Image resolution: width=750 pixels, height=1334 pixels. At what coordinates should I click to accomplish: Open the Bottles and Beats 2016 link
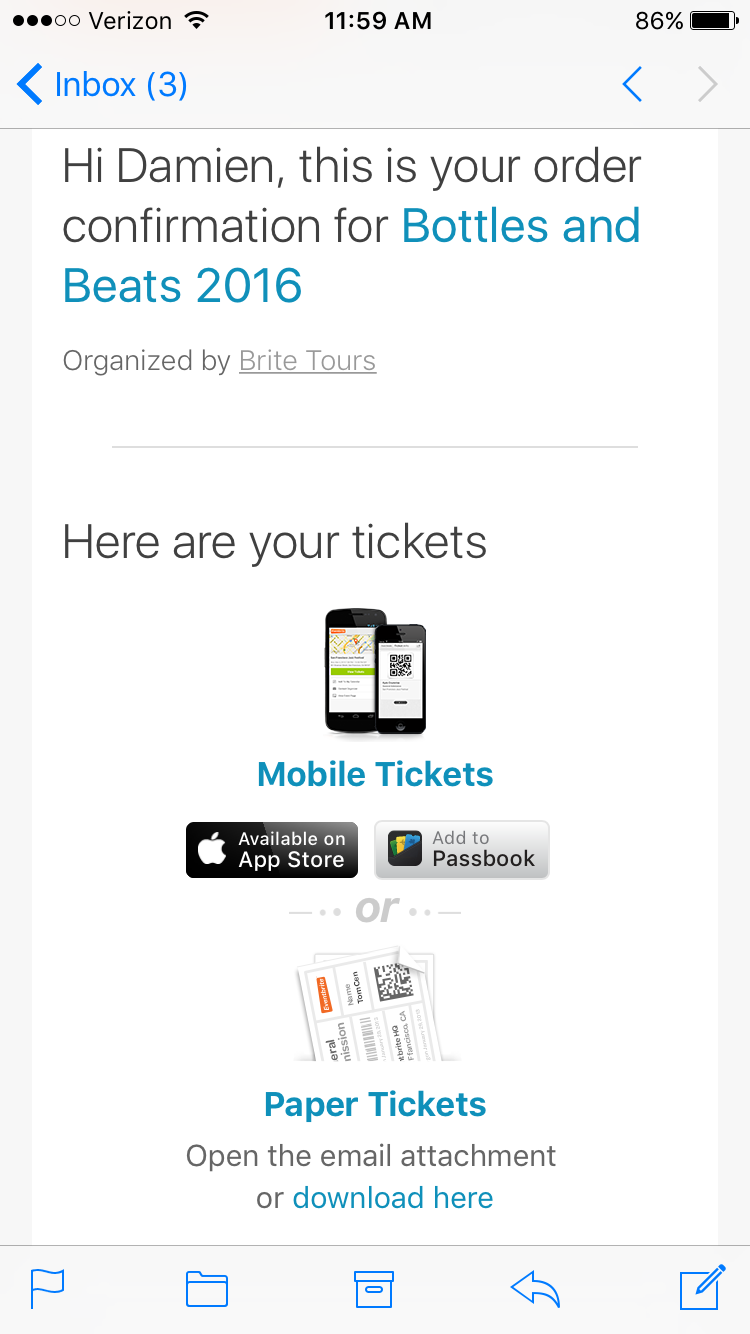pos(351,256)
